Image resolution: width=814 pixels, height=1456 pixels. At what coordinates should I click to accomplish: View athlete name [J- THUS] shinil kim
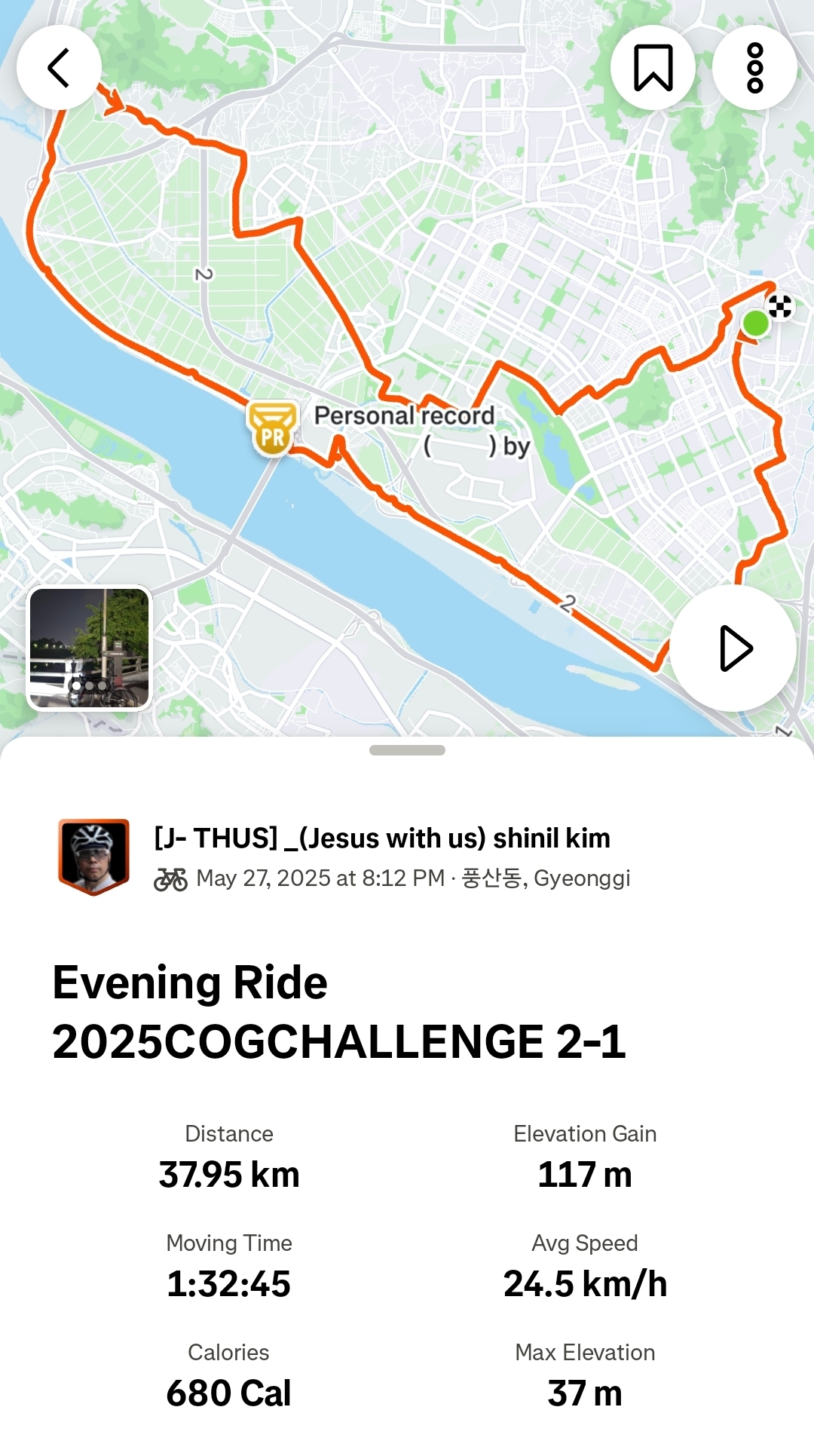[x=382, y=838]
